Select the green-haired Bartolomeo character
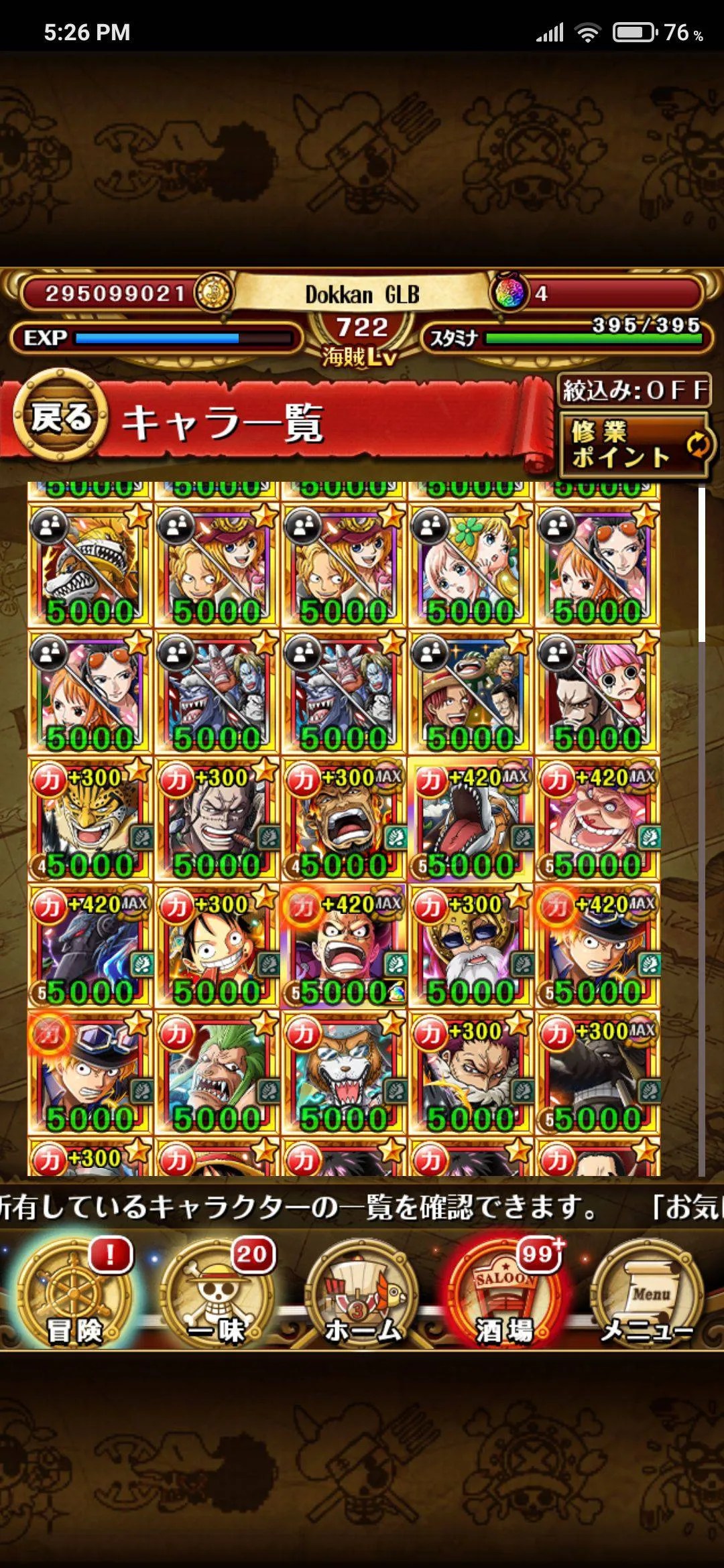 (217, 1072)
